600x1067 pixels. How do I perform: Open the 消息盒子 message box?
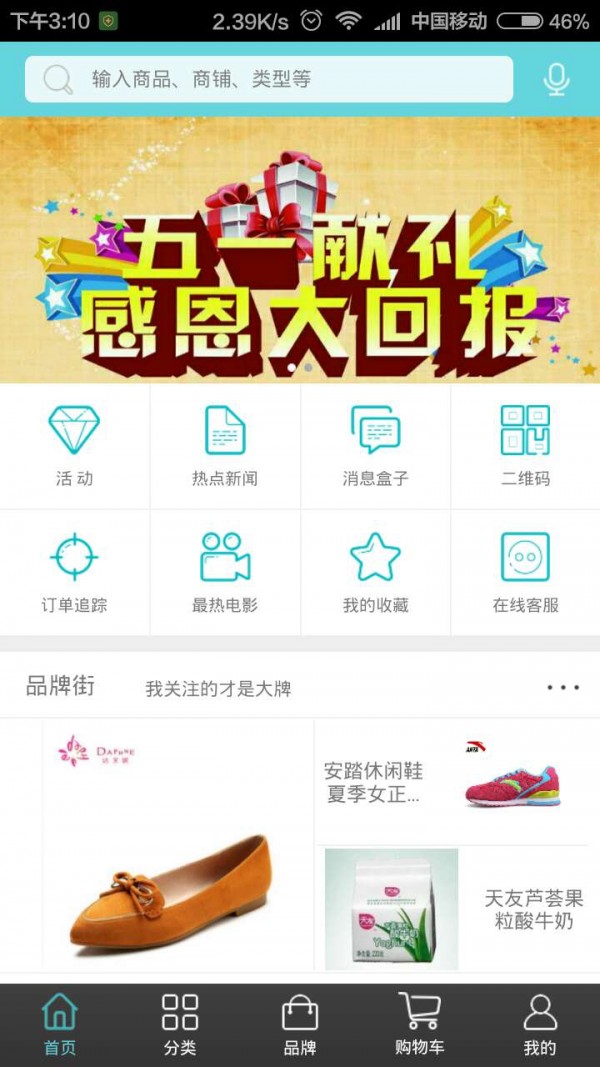click(x=375, y=446)
